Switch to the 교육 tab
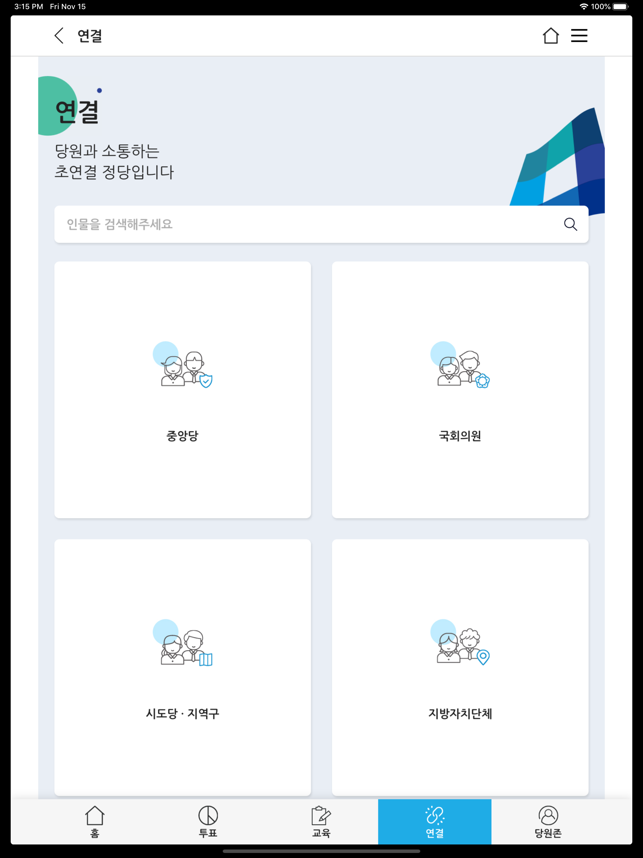The image size is (643, 858). pyautogui.click(x=321, y=822)
